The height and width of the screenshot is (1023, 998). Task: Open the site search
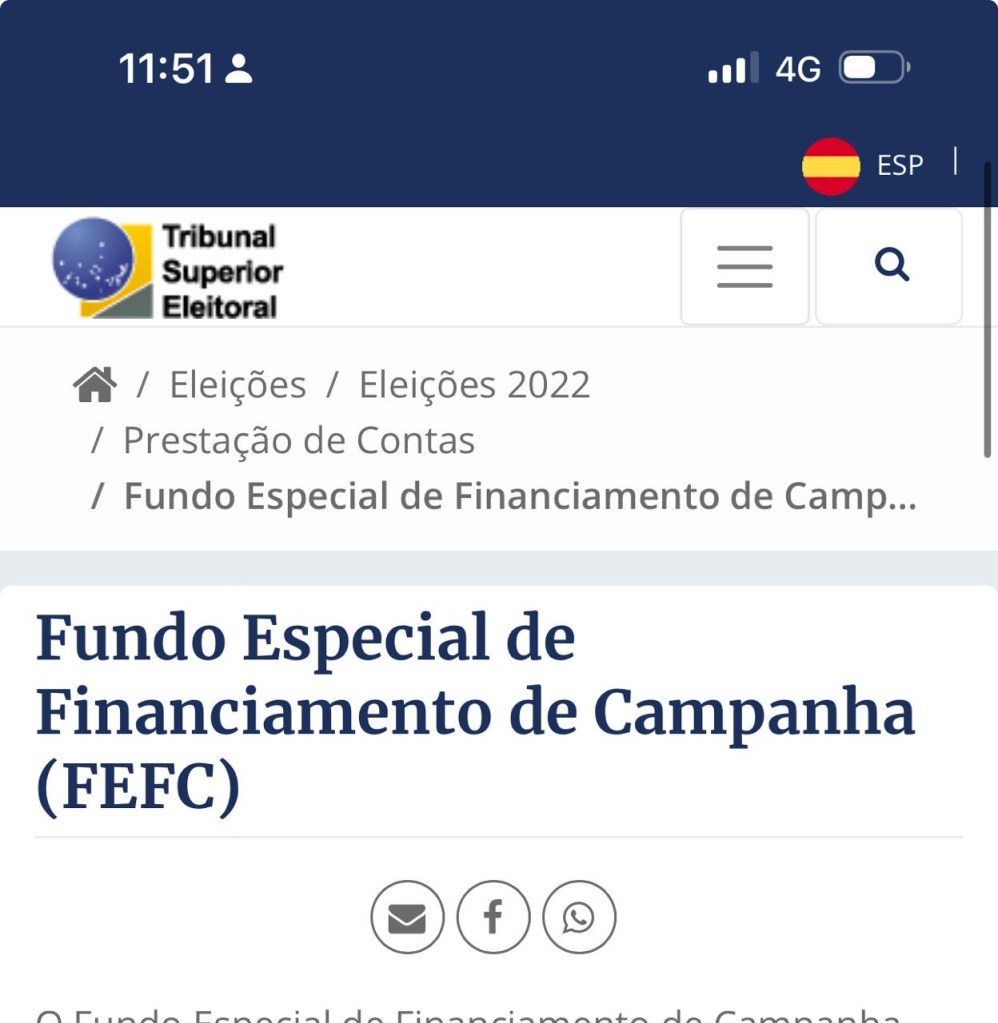point(890,266)
